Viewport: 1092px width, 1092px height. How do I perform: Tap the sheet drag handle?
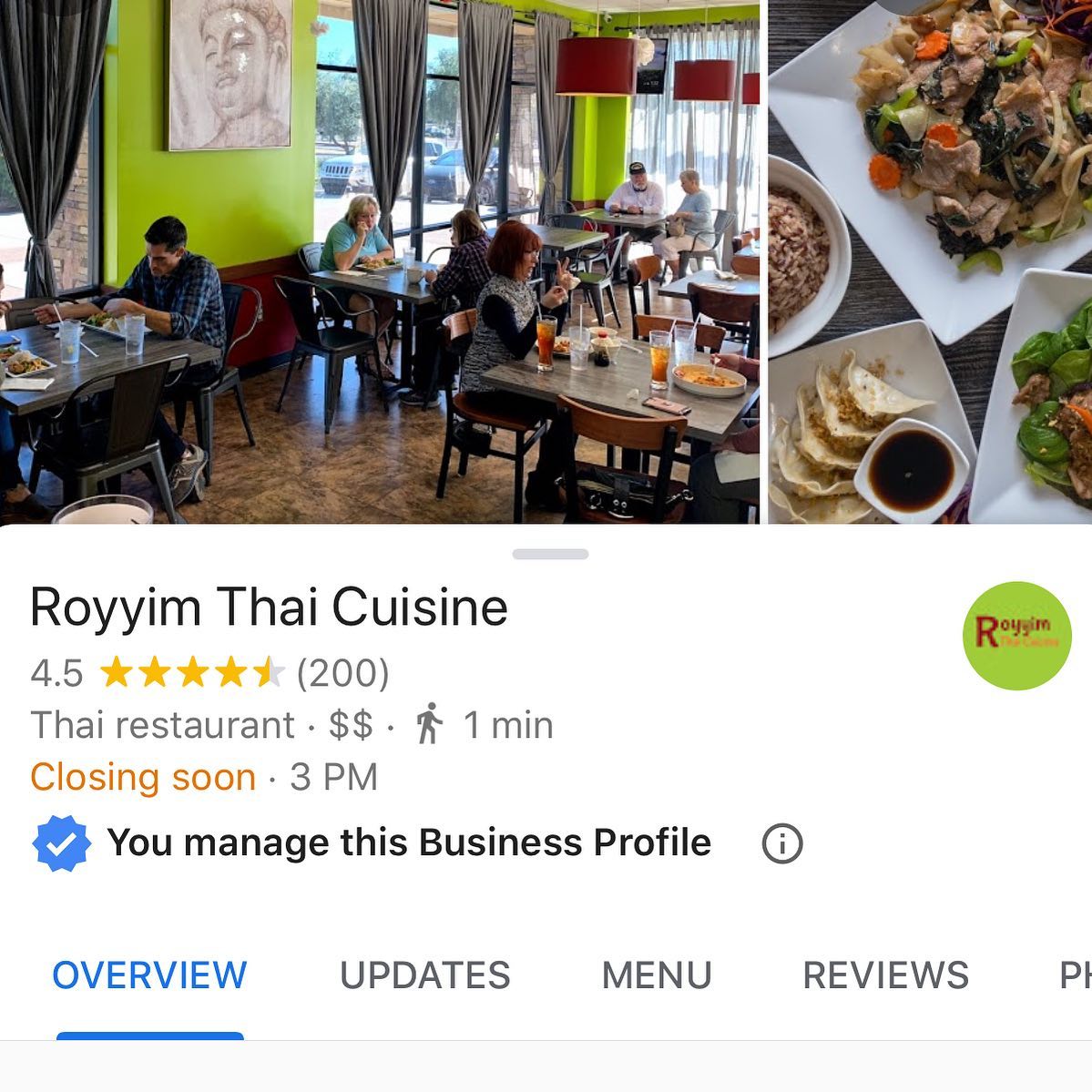(550, 554)
